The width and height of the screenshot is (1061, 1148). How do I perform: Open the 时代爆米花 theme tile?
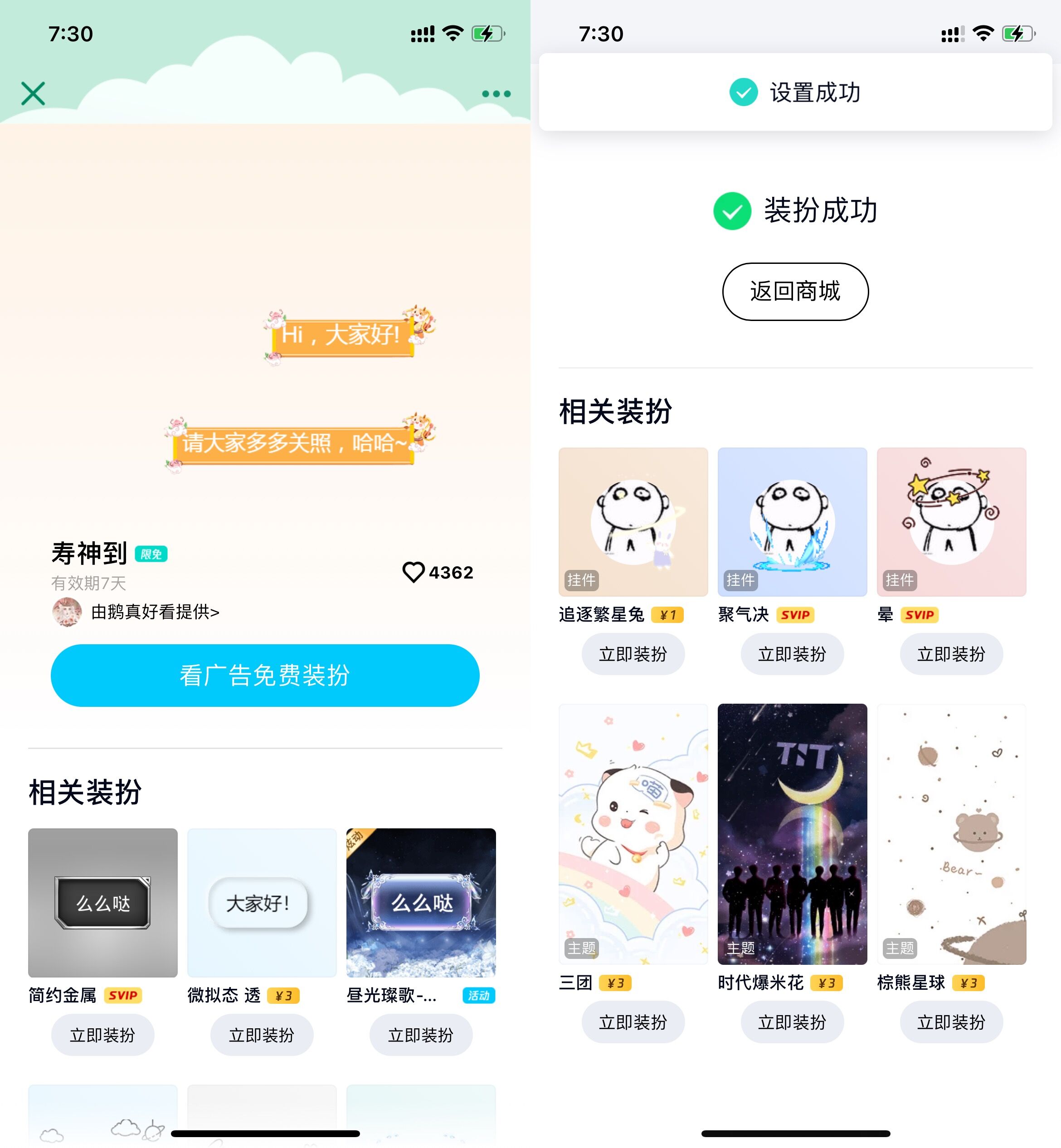pyautogui.click(x=792, y=833)
